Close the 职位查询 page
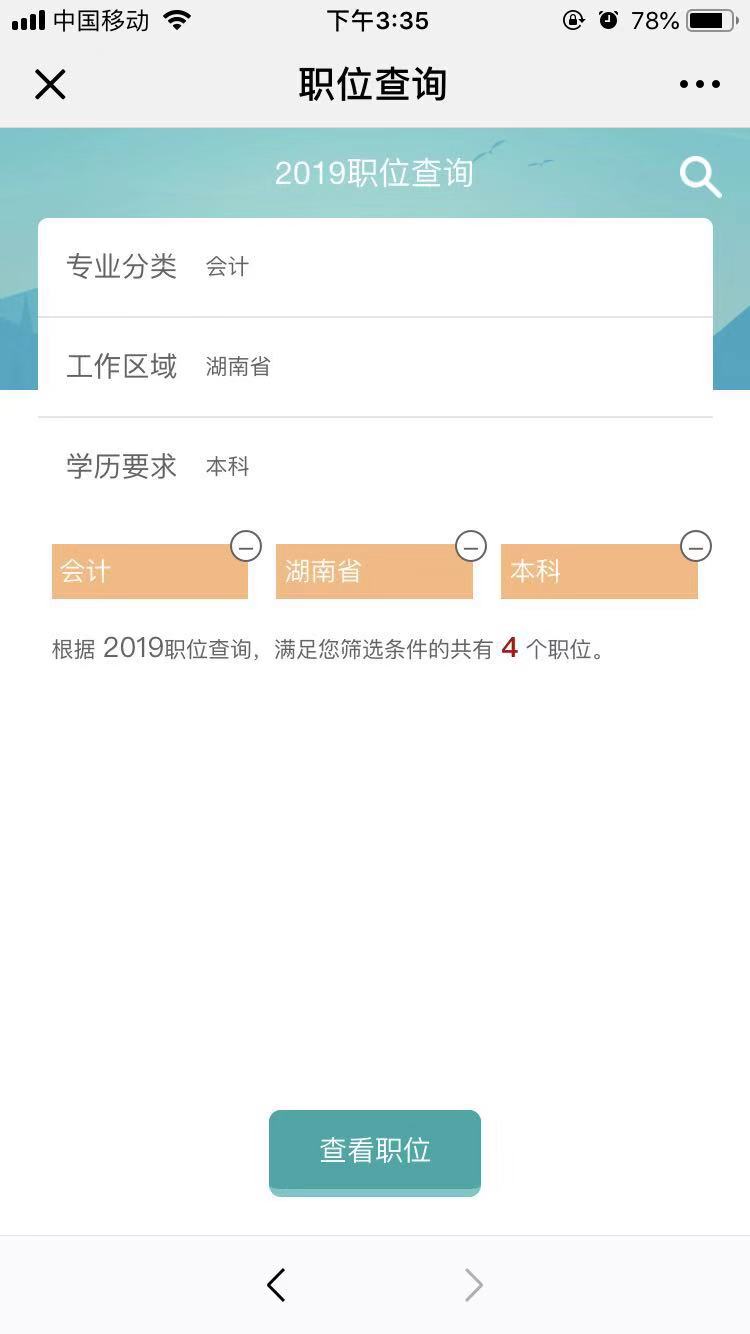The height and width of the screenshot is (1334, 750). 50,85
